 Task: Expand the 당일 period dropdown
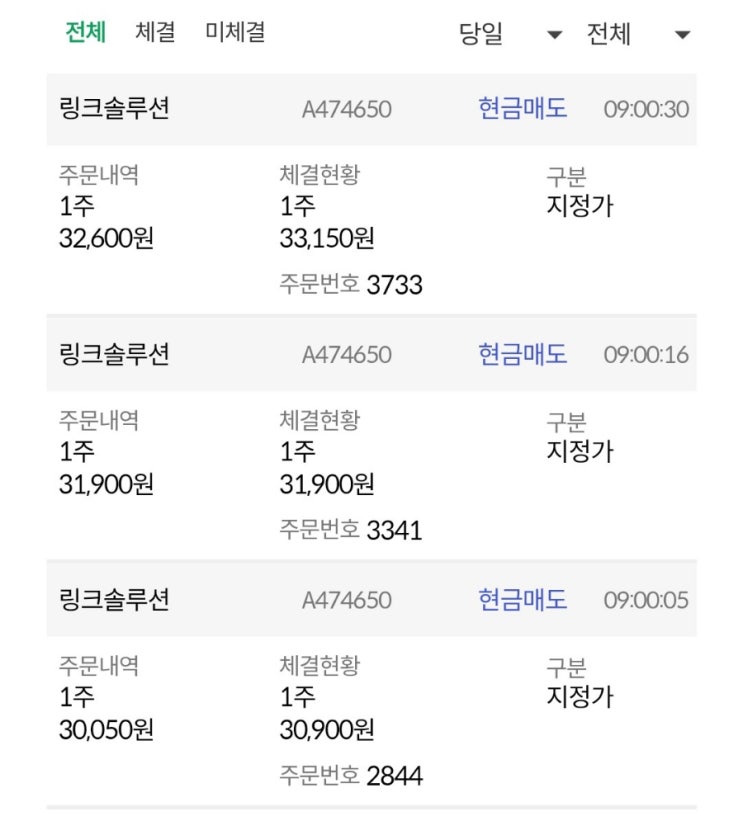pyautogui.click(x=510, y=35)
